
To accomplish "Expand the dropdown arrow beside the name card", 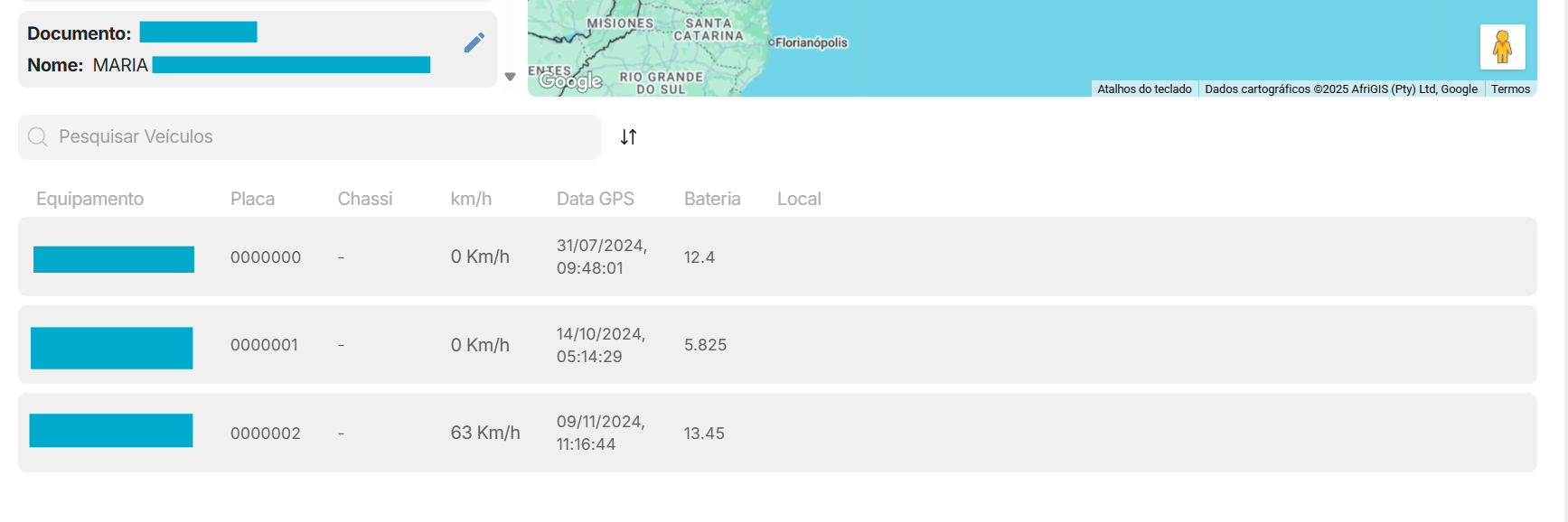I will point(510,77).
